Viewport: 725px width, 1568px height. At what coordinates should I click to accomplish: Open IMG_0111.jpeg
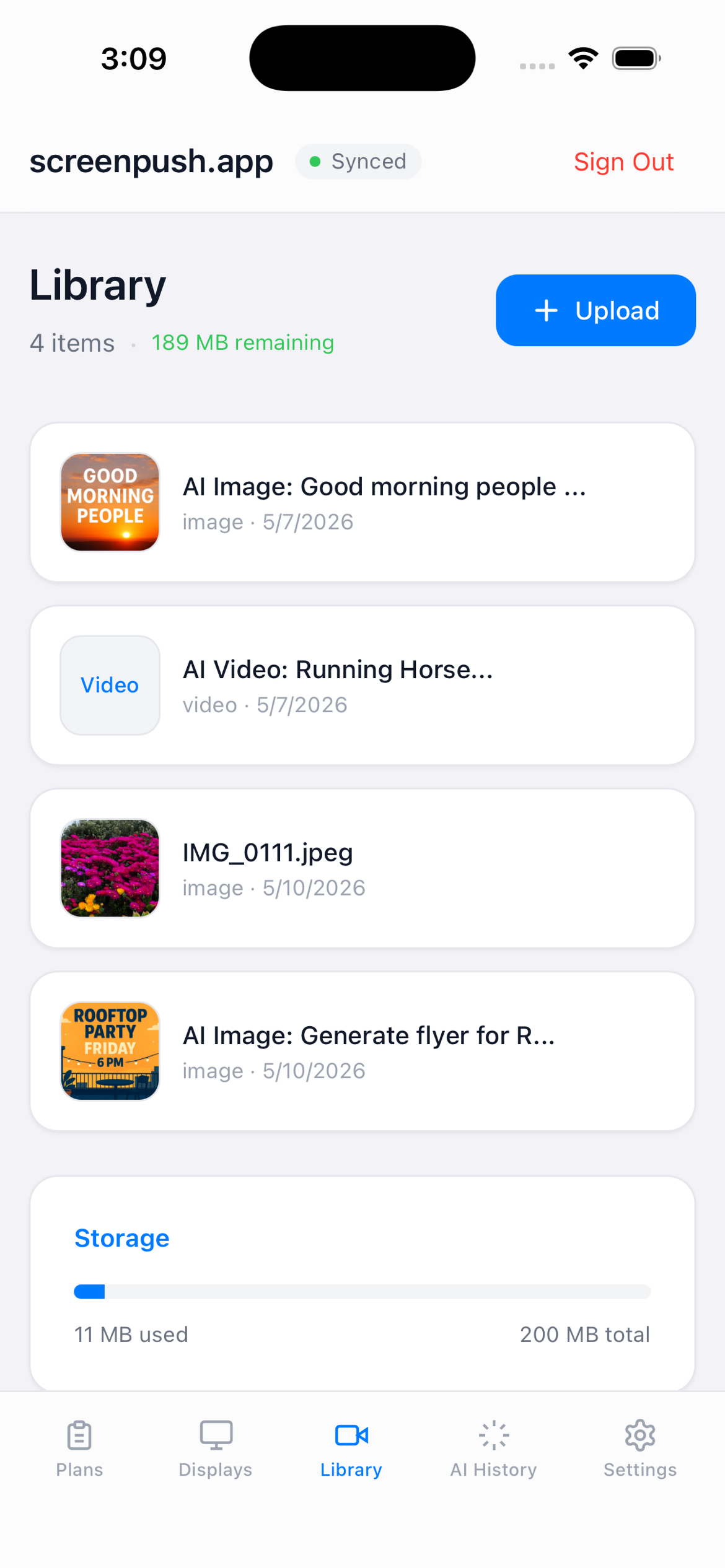click(x=362, y=868)
